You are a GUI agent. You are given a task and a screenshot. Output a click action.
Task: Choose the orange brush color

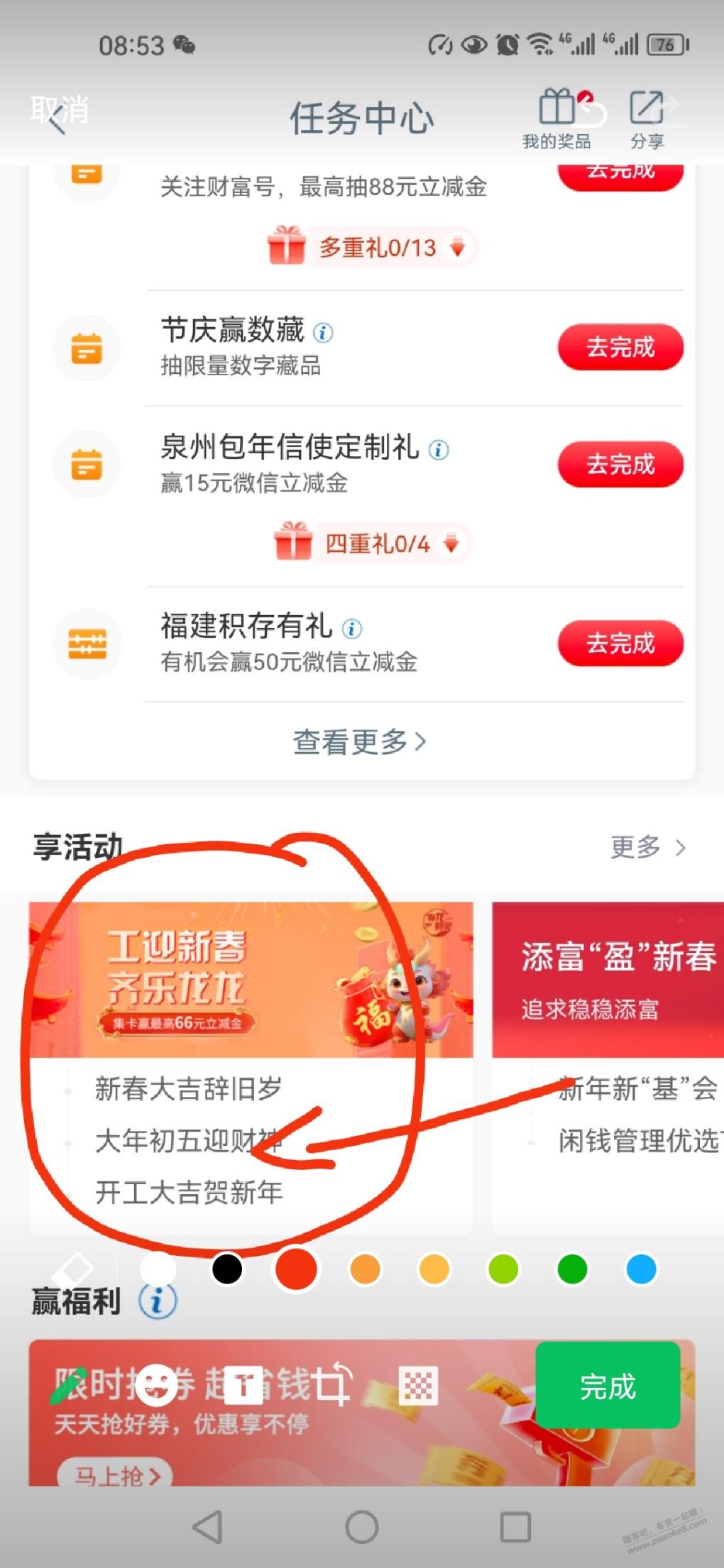click(x=365, y=1269)
